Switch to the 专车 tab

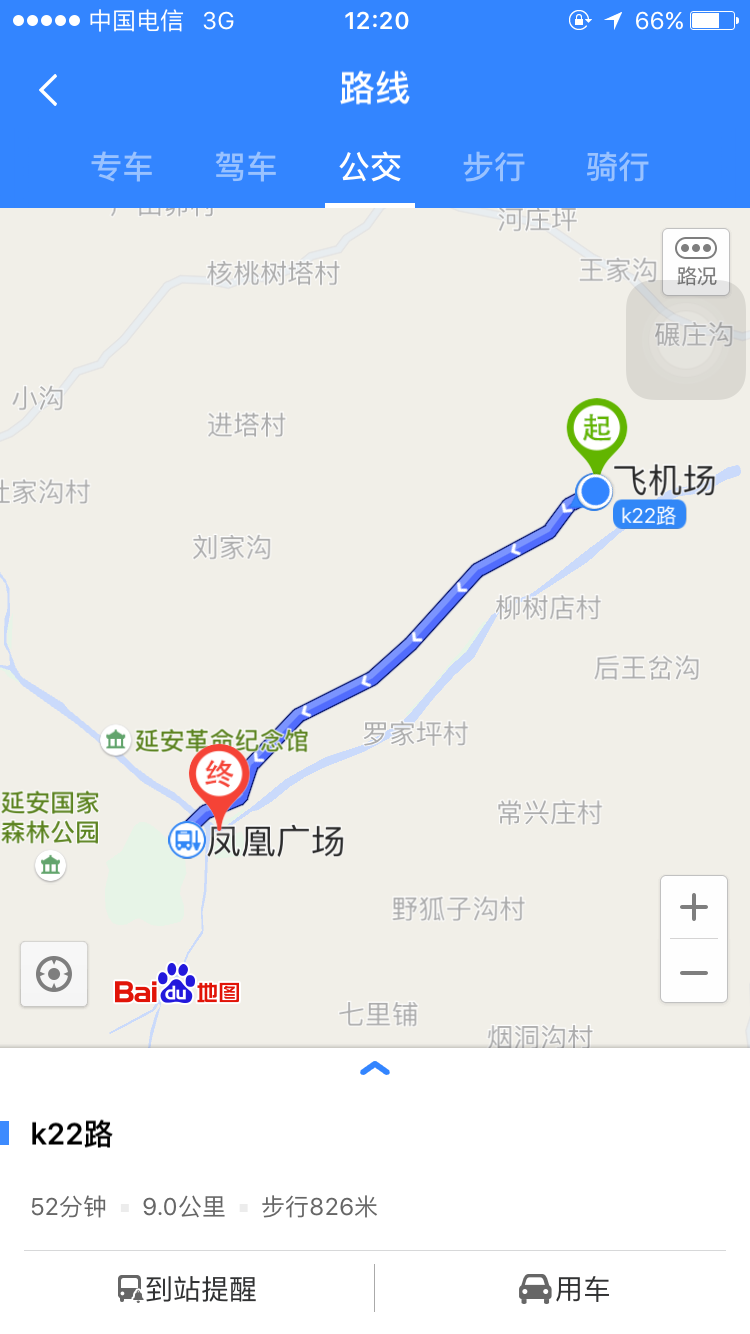122,166
